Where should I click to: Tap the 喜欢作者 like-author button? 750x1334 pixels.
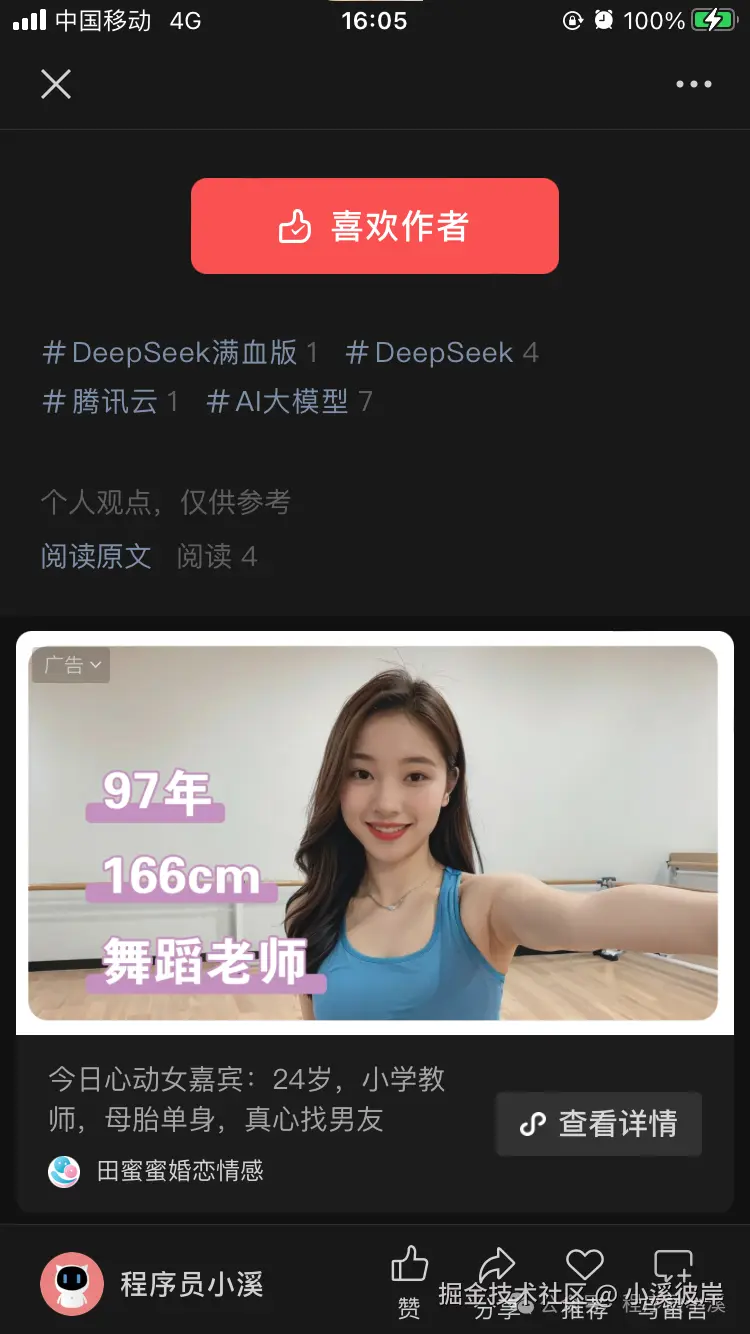click(375, 226)
